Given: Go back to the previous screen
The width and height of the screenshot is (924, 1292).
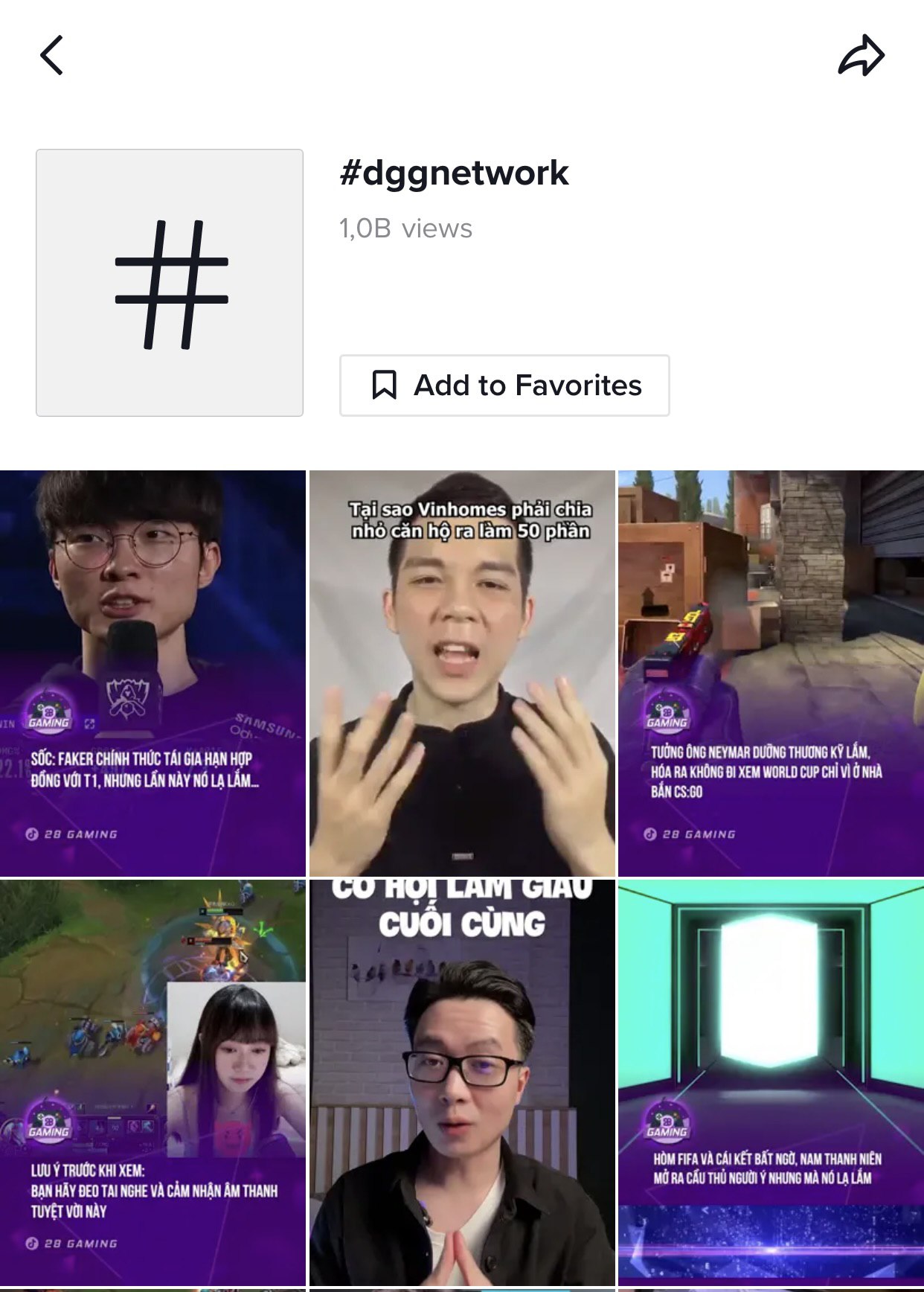Looking at the screenshot, I should [x=51, y=56].
